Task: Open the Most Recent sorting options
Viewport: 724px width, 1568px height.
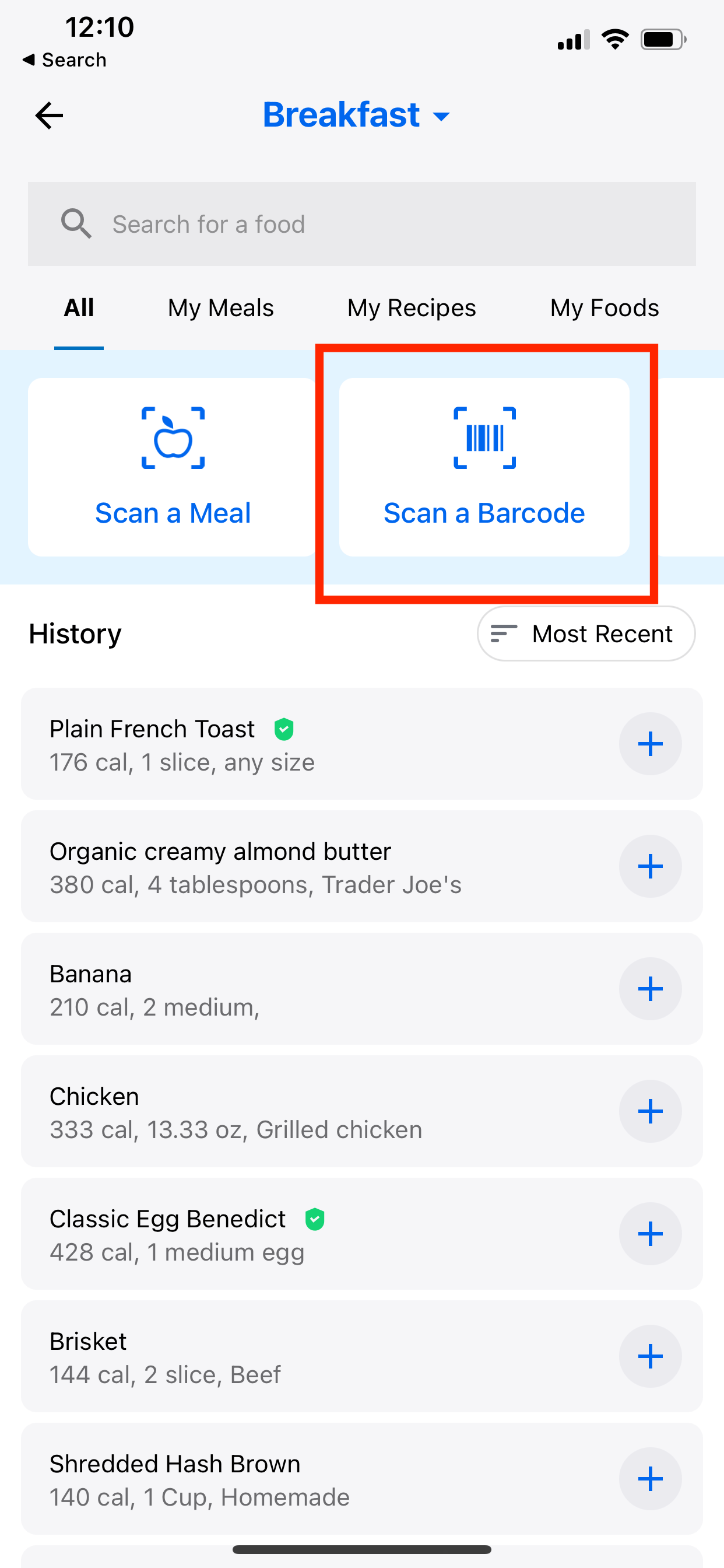Action: tap(586, 633)
